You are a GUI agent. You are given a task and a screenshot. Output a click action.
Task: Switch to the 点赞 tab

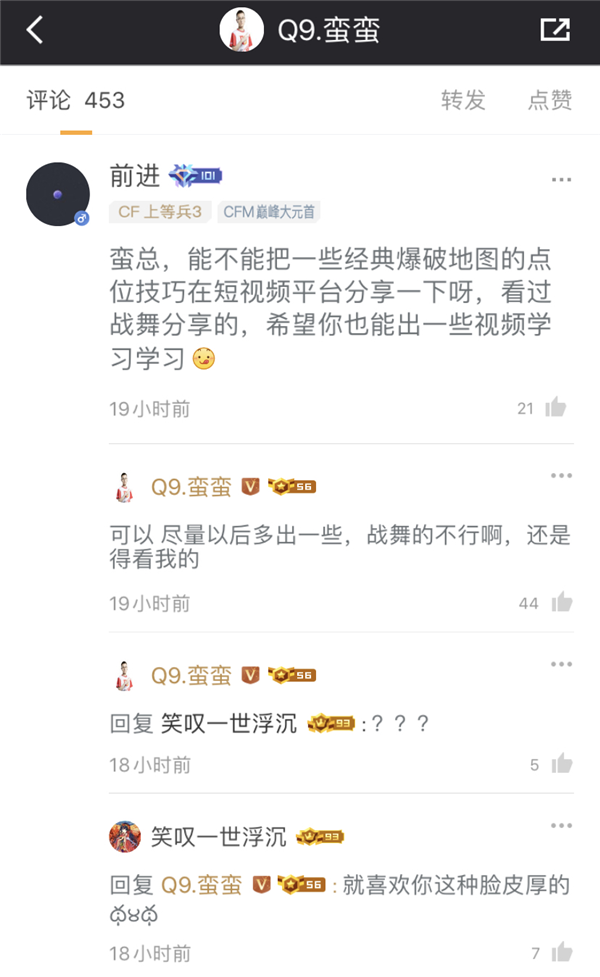coord(550,100)
